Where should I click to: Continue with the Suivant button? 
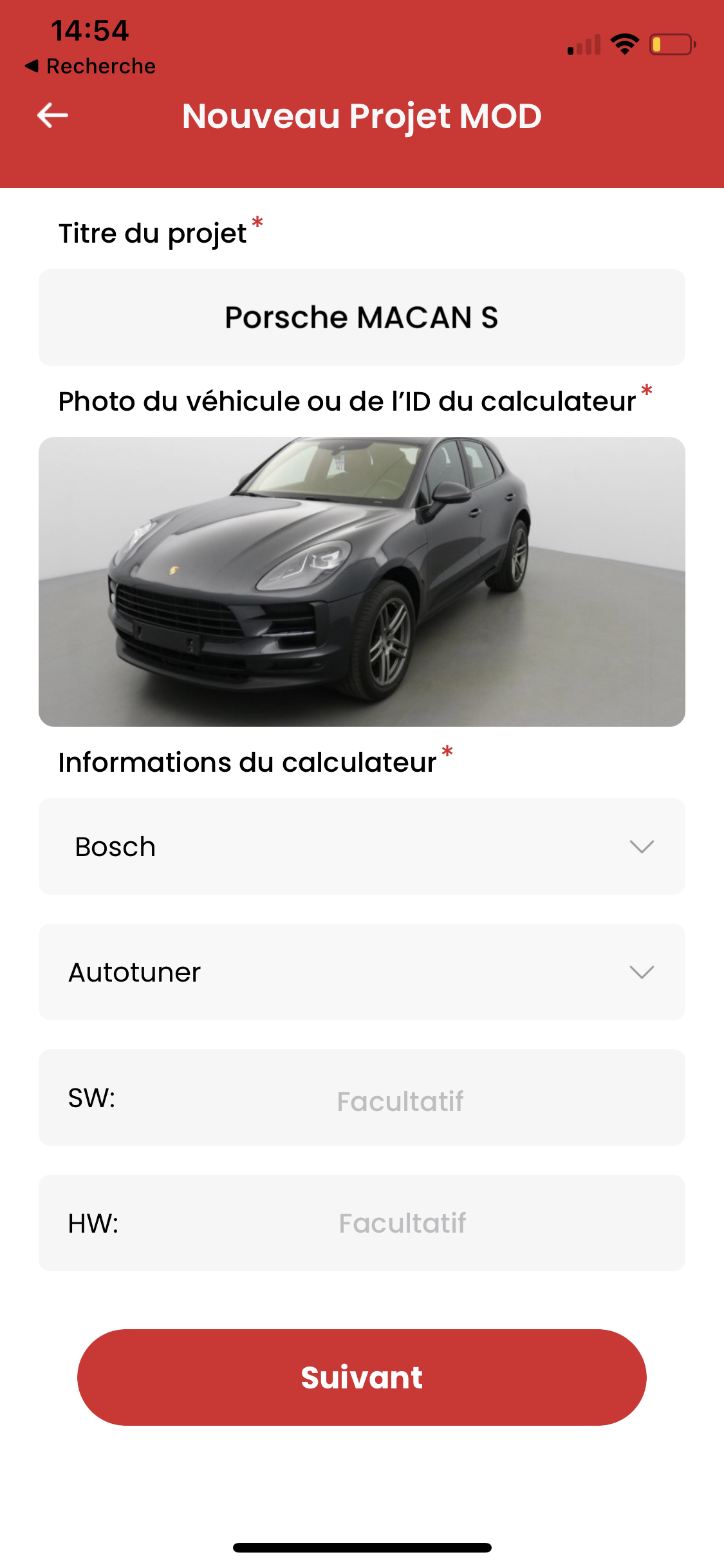pyautogui.click(x=362, y=1377)
